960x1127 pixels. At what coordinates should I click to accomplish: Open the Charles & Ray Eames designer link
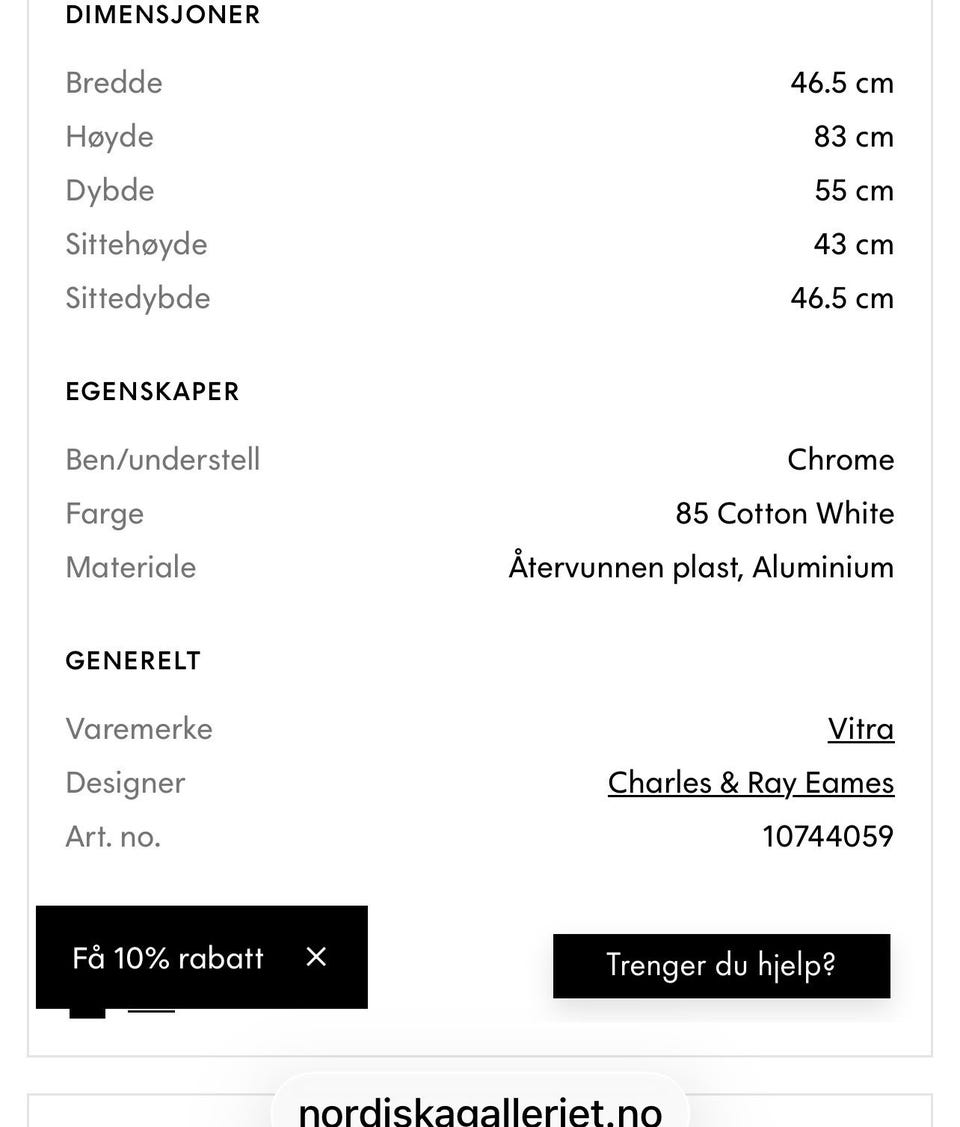tap(751, 782)
